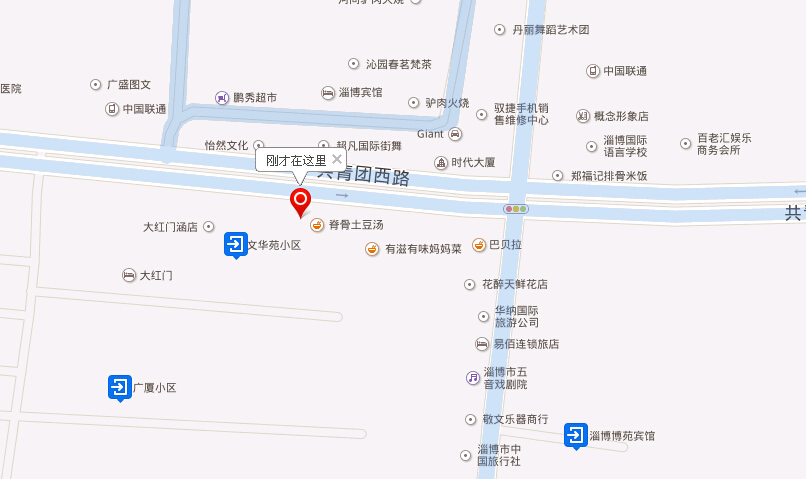Open the 脊骨土豆汤 restaurant marker
Image resolution: width=806 pixels, height=479 pixels.
coord(316,224)
